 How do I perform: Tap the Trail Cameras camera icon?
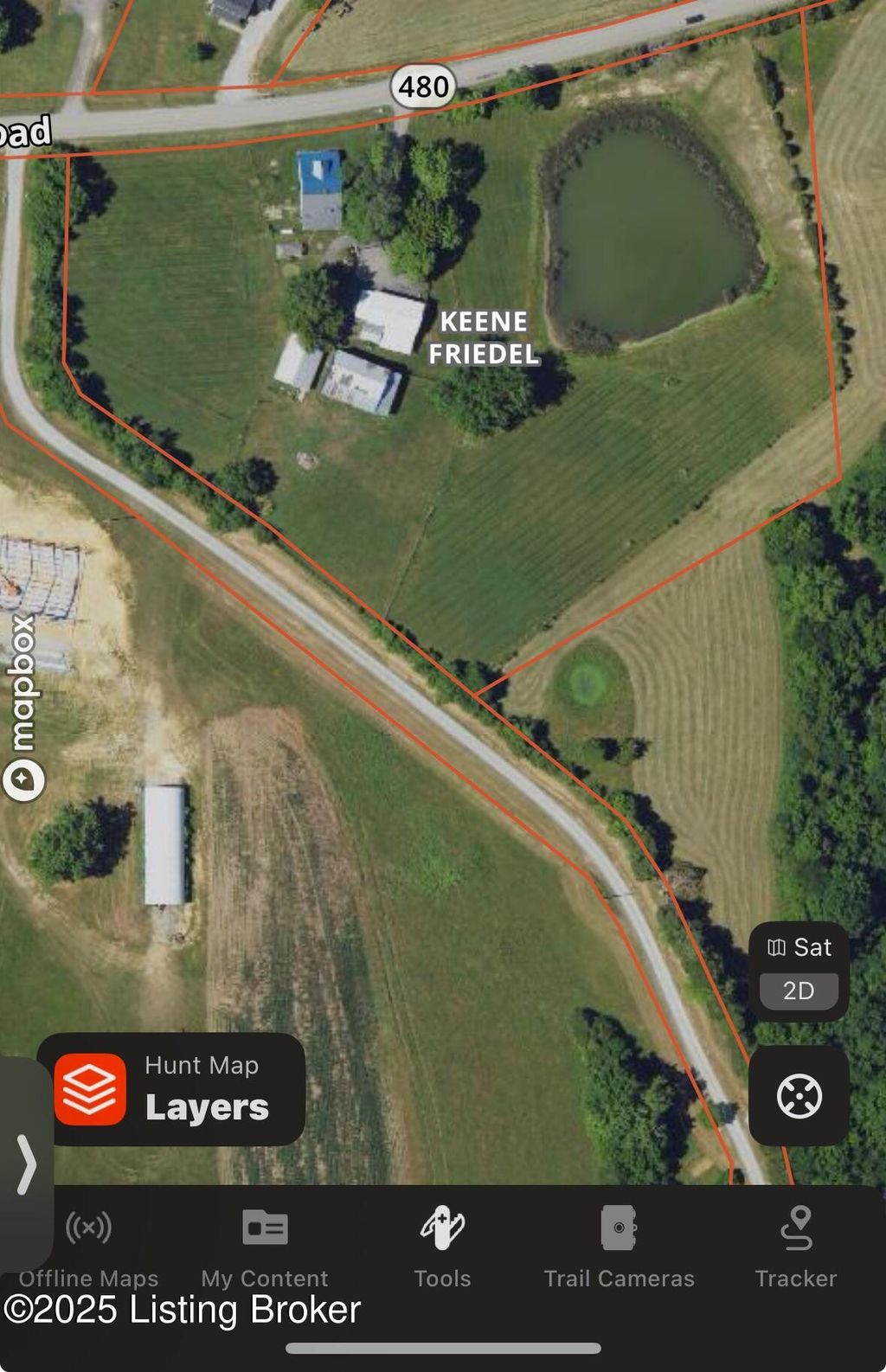point(620,1226)
